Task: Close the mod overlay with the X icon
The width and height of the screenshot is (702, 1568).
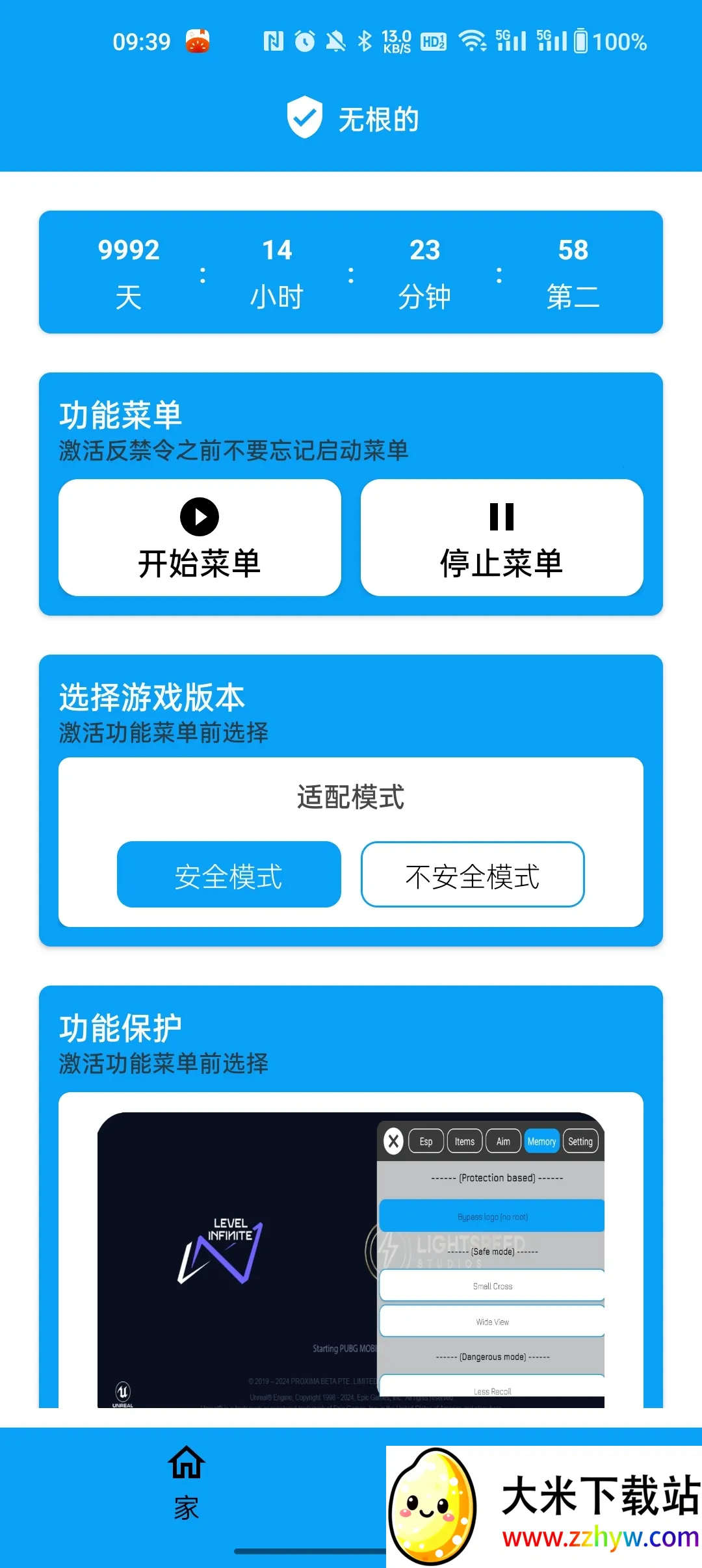Action: 393,1142
